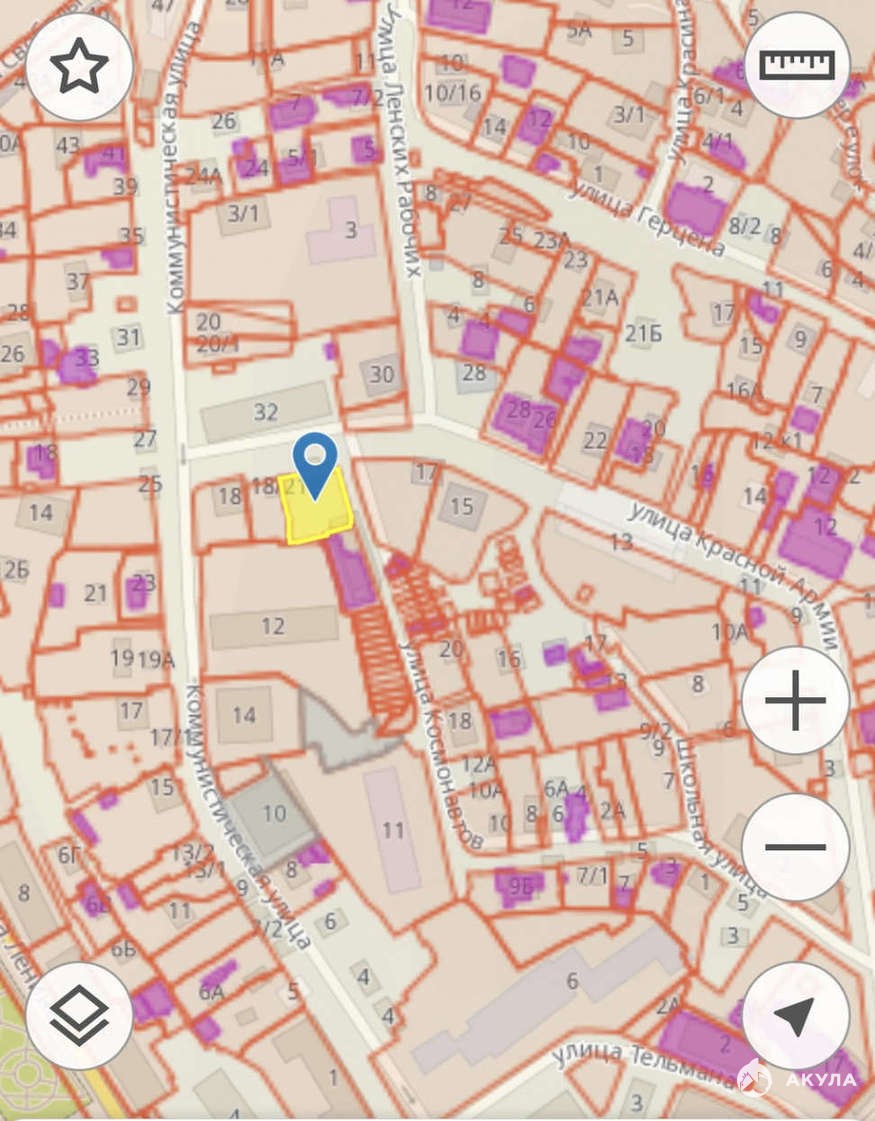Center map on my location
The height and width of the screenshot is (1121, 875).
[x=795, y=1015]
